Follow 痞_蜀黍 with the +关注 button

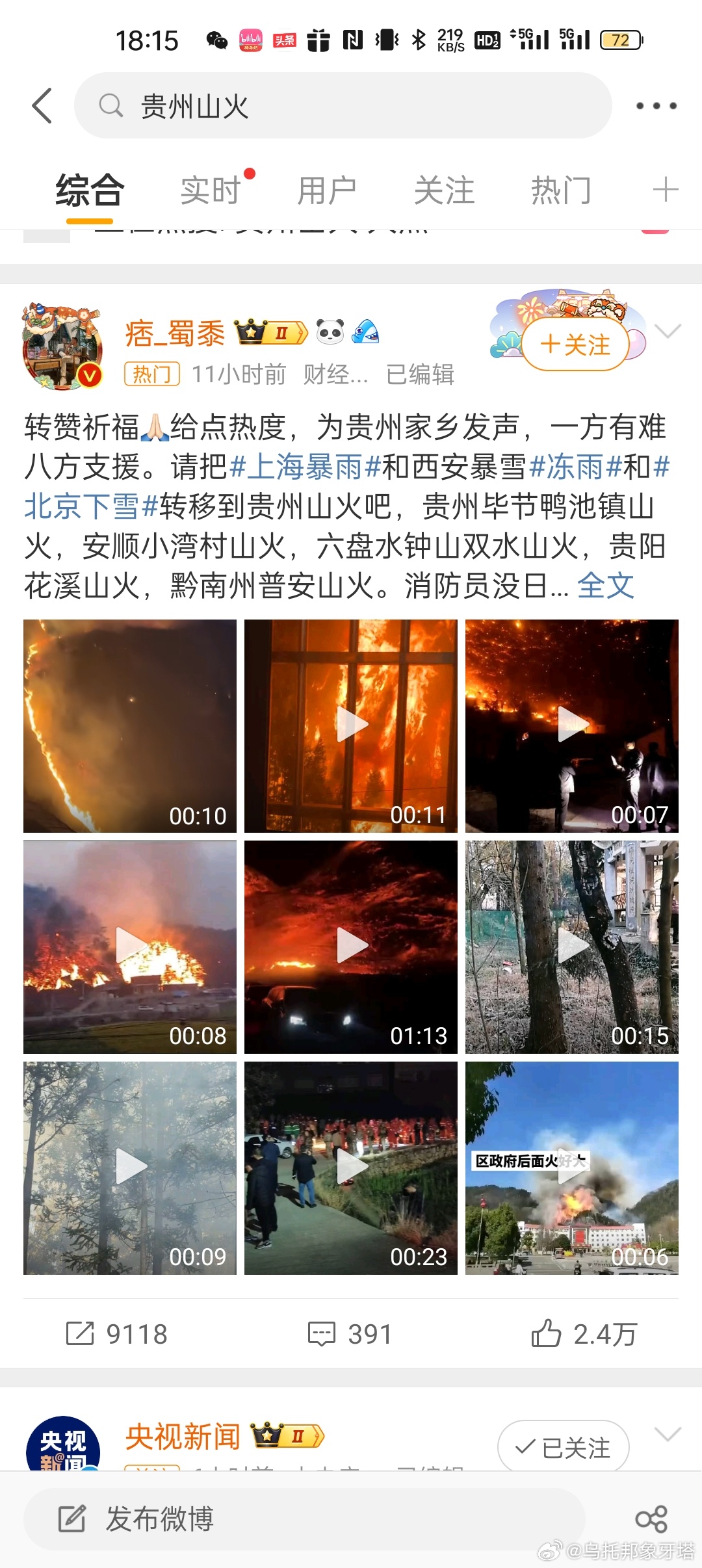[x=575, y=345]
